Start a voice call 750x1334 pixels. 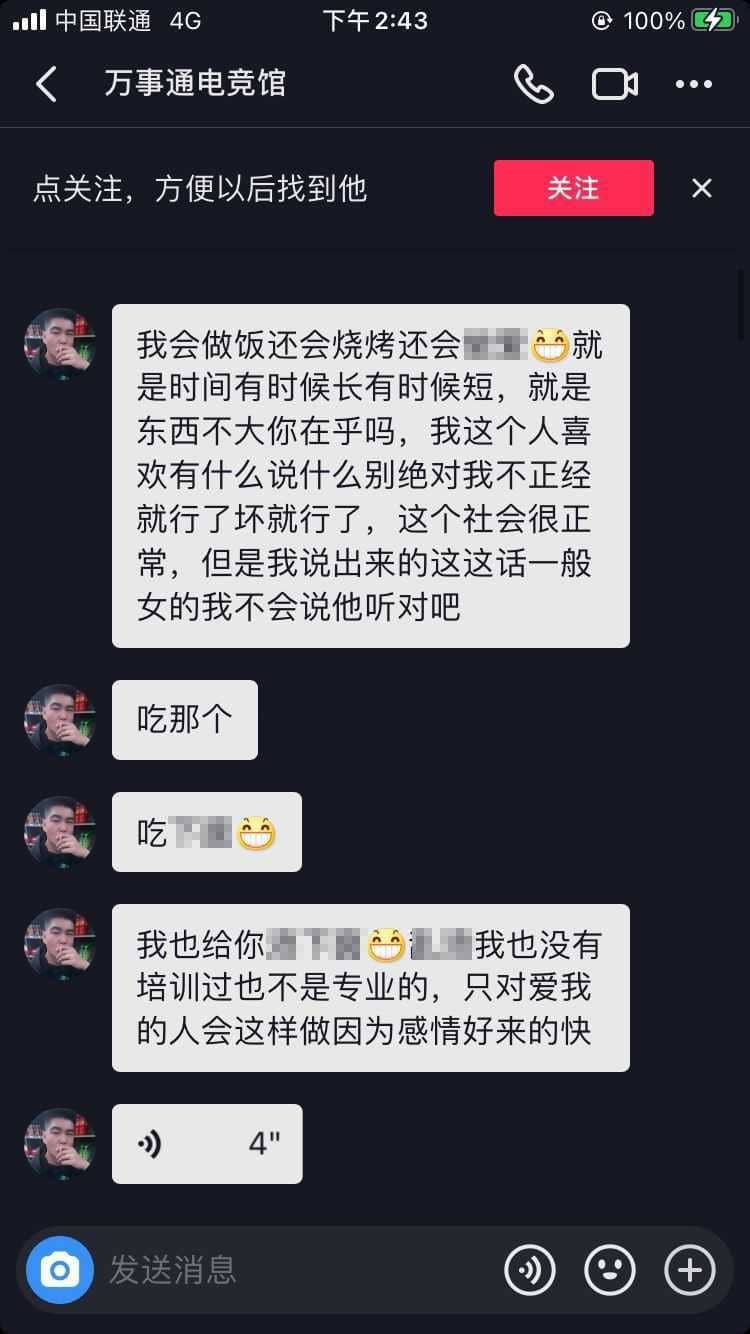tap(533, 84)
